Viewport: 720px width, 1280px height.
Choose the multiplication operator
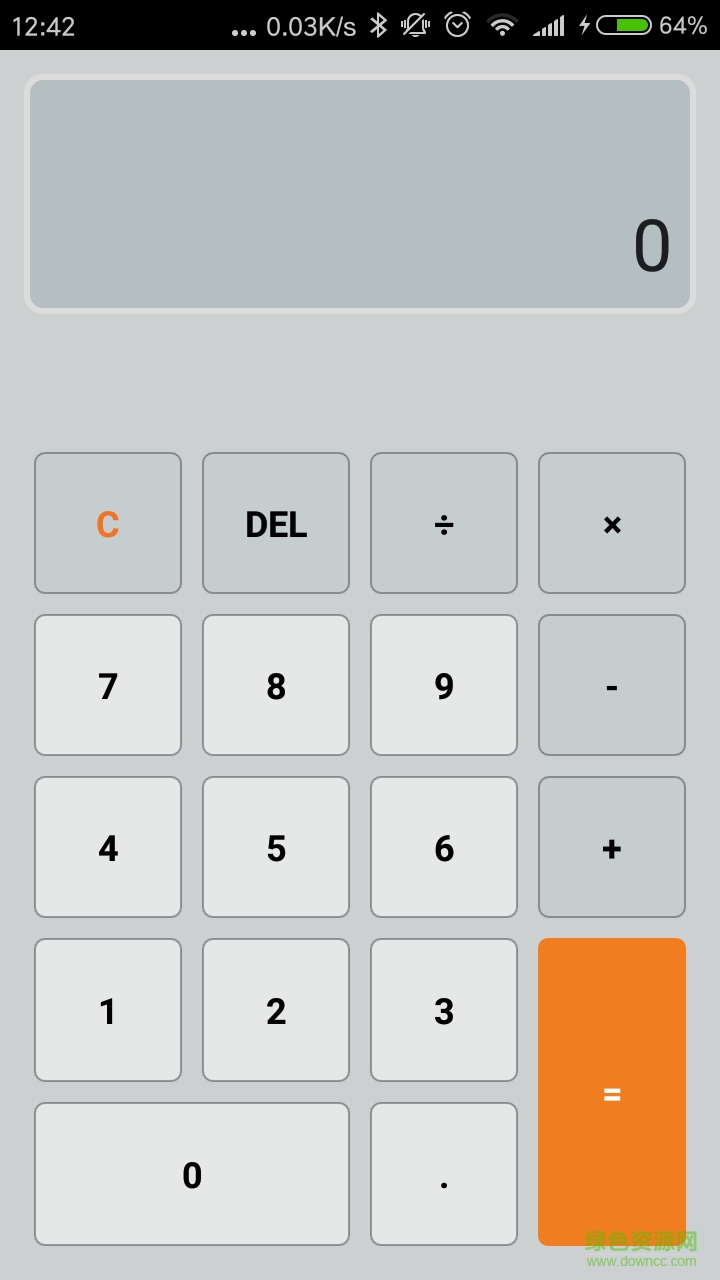click(x=612, y=523)
